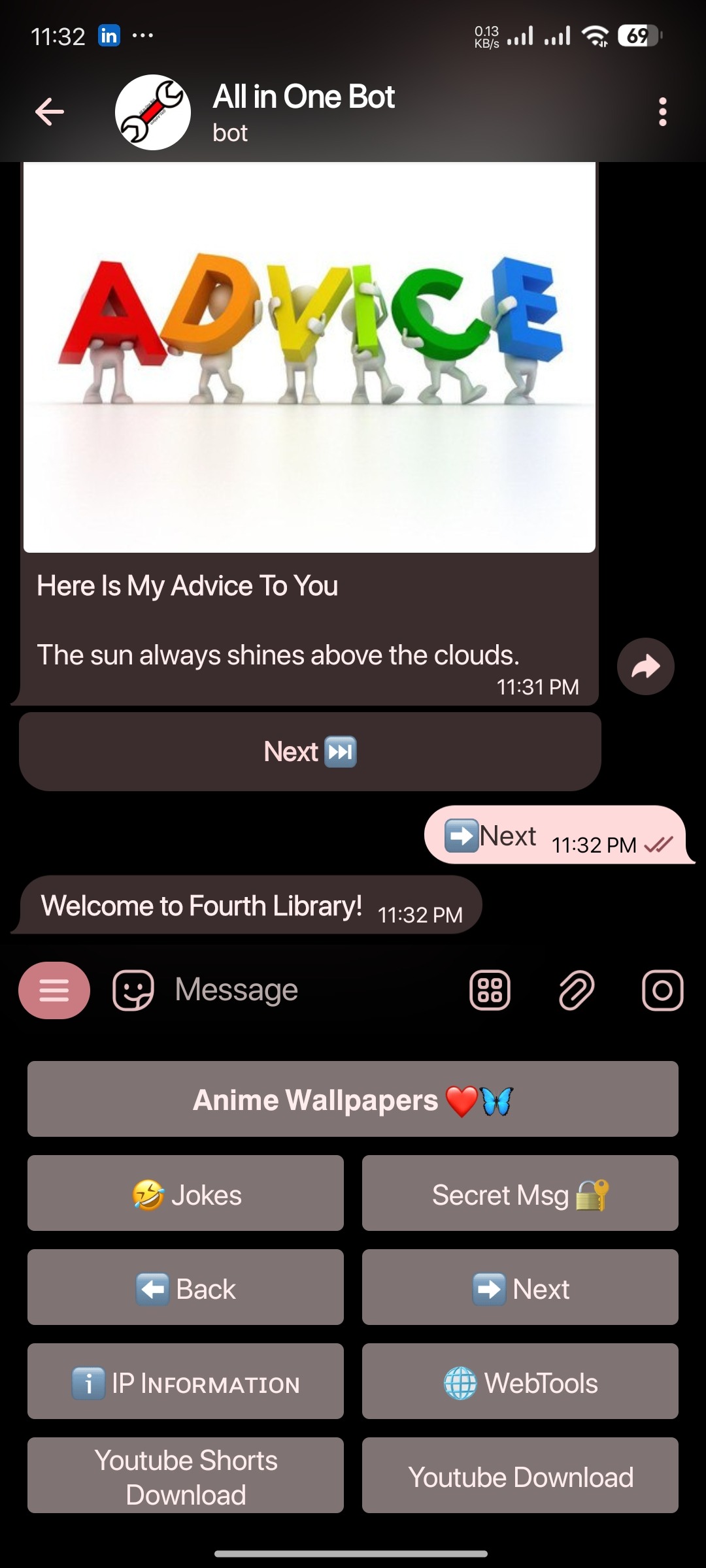Screen dimensions: 706x1568
Task: Forward the advice message
Action: tap(645, 666)
